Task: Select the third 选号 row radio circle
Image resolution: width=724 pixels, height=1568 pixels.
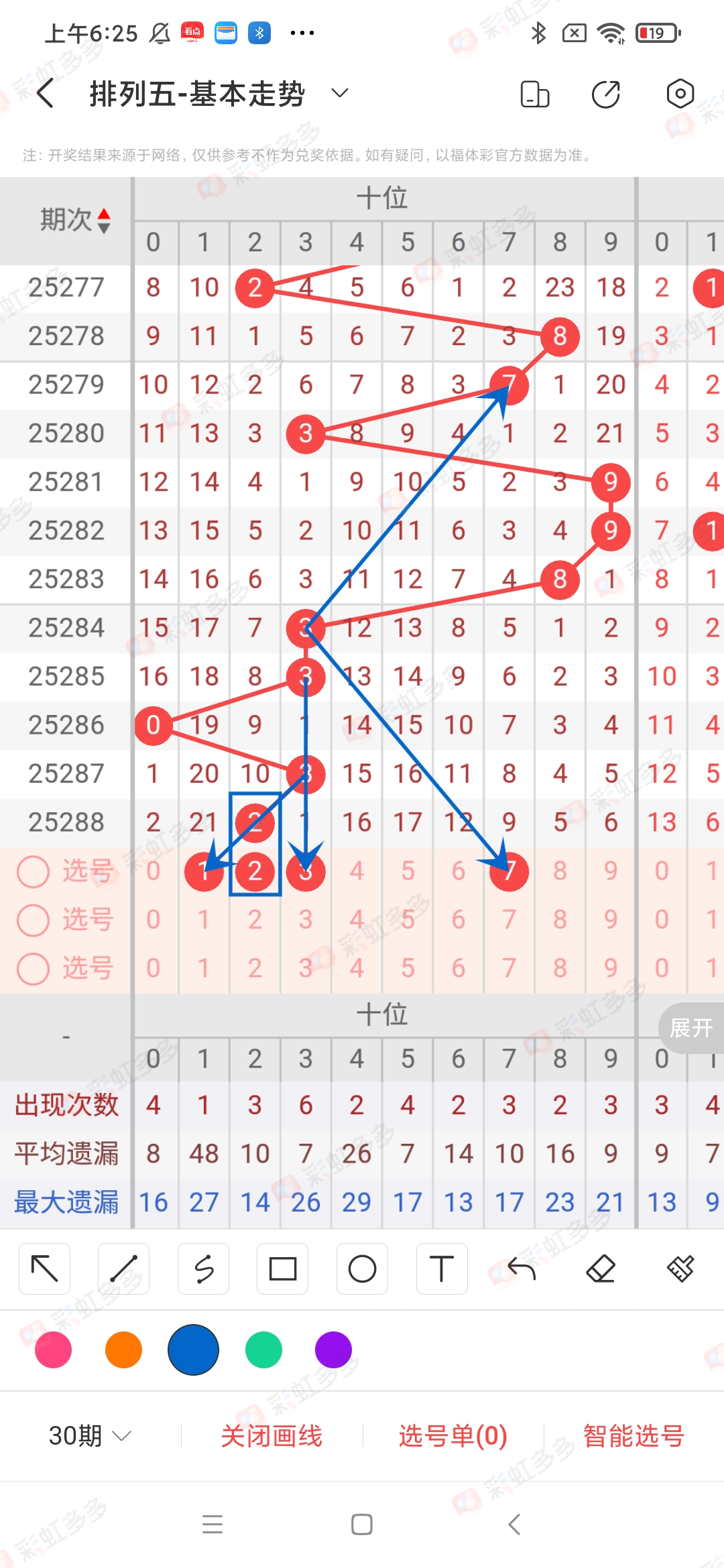Action: click(34, 968)
